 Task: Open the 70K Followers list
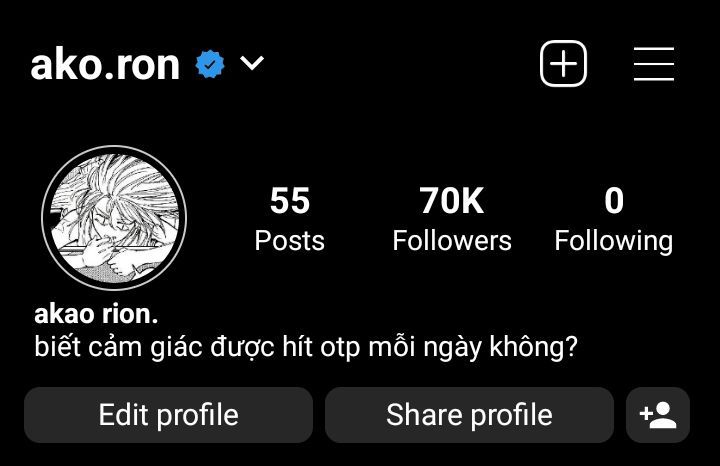click(x=451, y=219)
